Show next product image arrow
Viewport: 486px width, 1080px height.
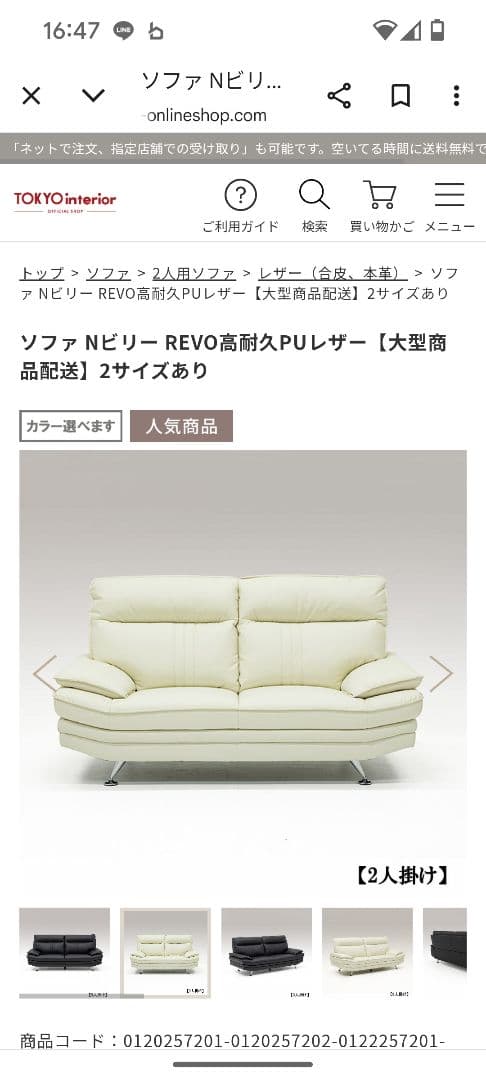tap(441, 673)
